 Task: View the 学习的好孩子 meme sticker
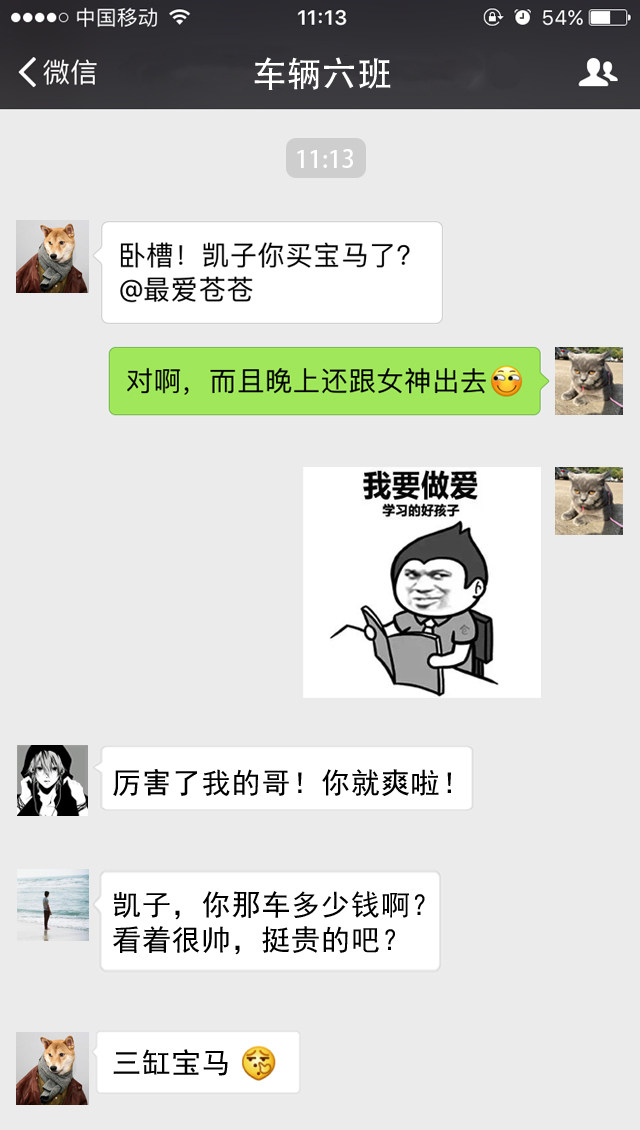421,582
